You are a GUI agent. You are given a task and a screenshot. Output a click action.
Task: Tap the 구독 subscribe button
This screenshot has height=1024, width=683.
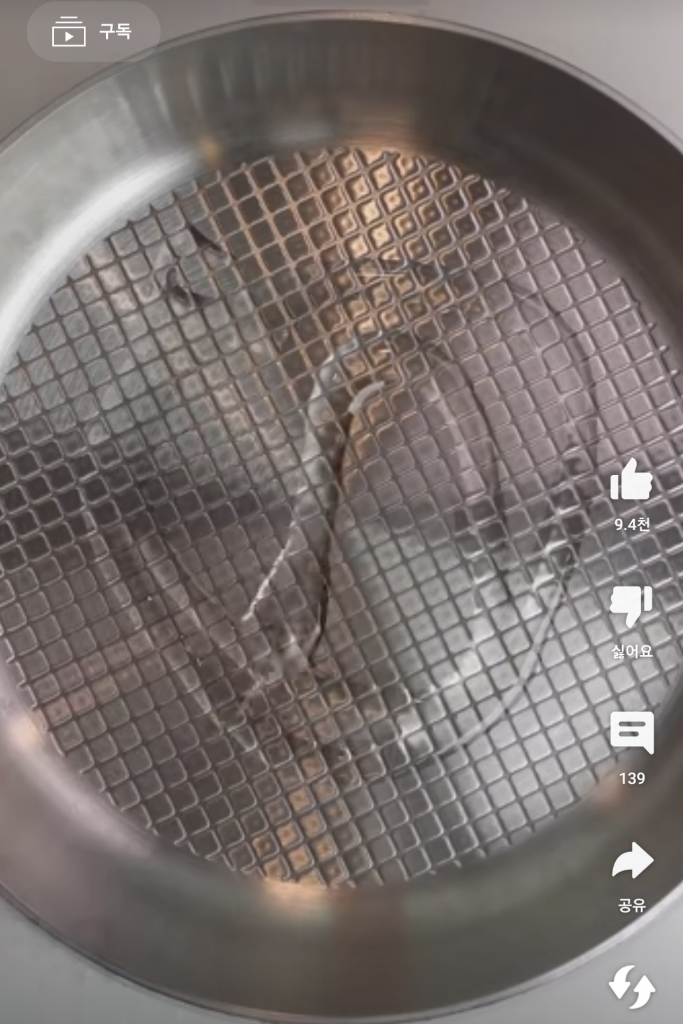(x=92, y=32)
